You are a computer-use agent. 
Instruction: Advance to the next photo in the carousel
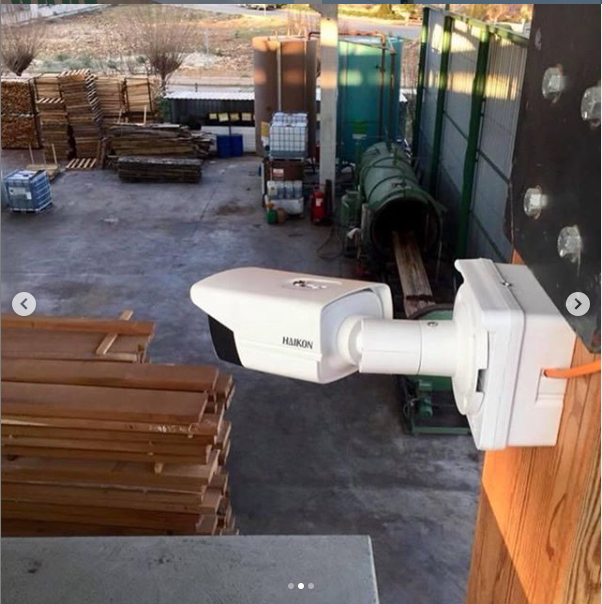577,304
